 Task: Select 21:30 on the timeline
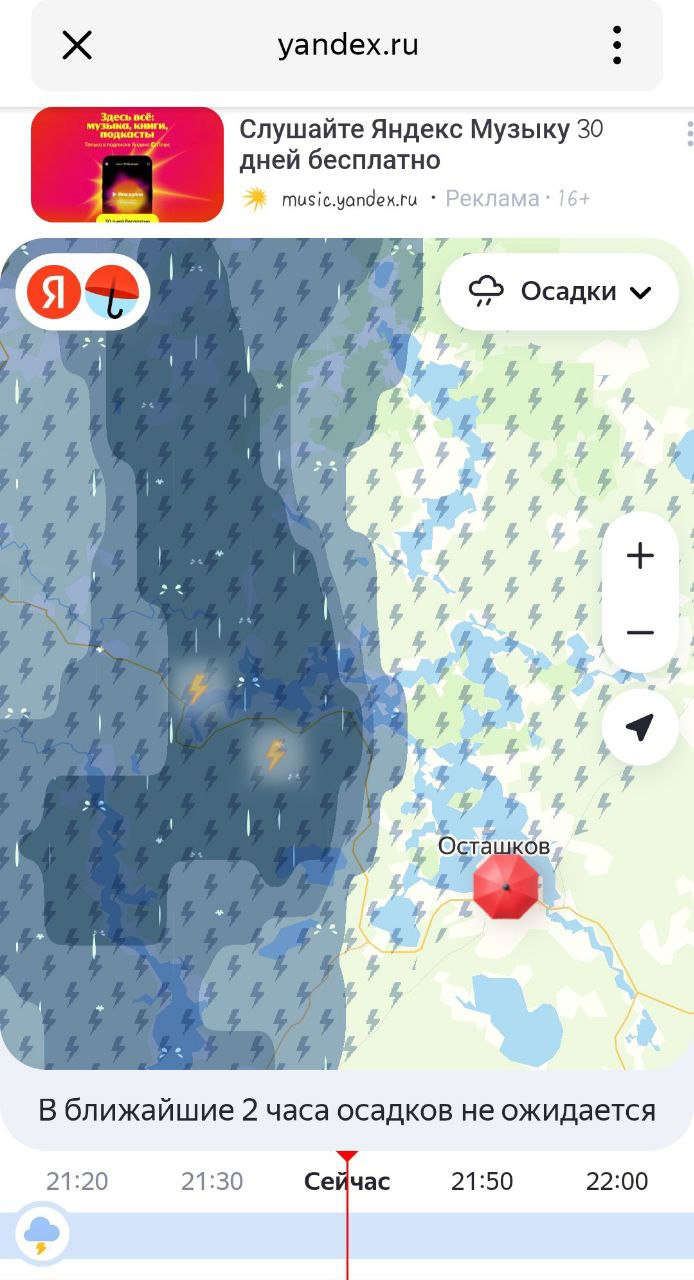tap(212, 1181)
